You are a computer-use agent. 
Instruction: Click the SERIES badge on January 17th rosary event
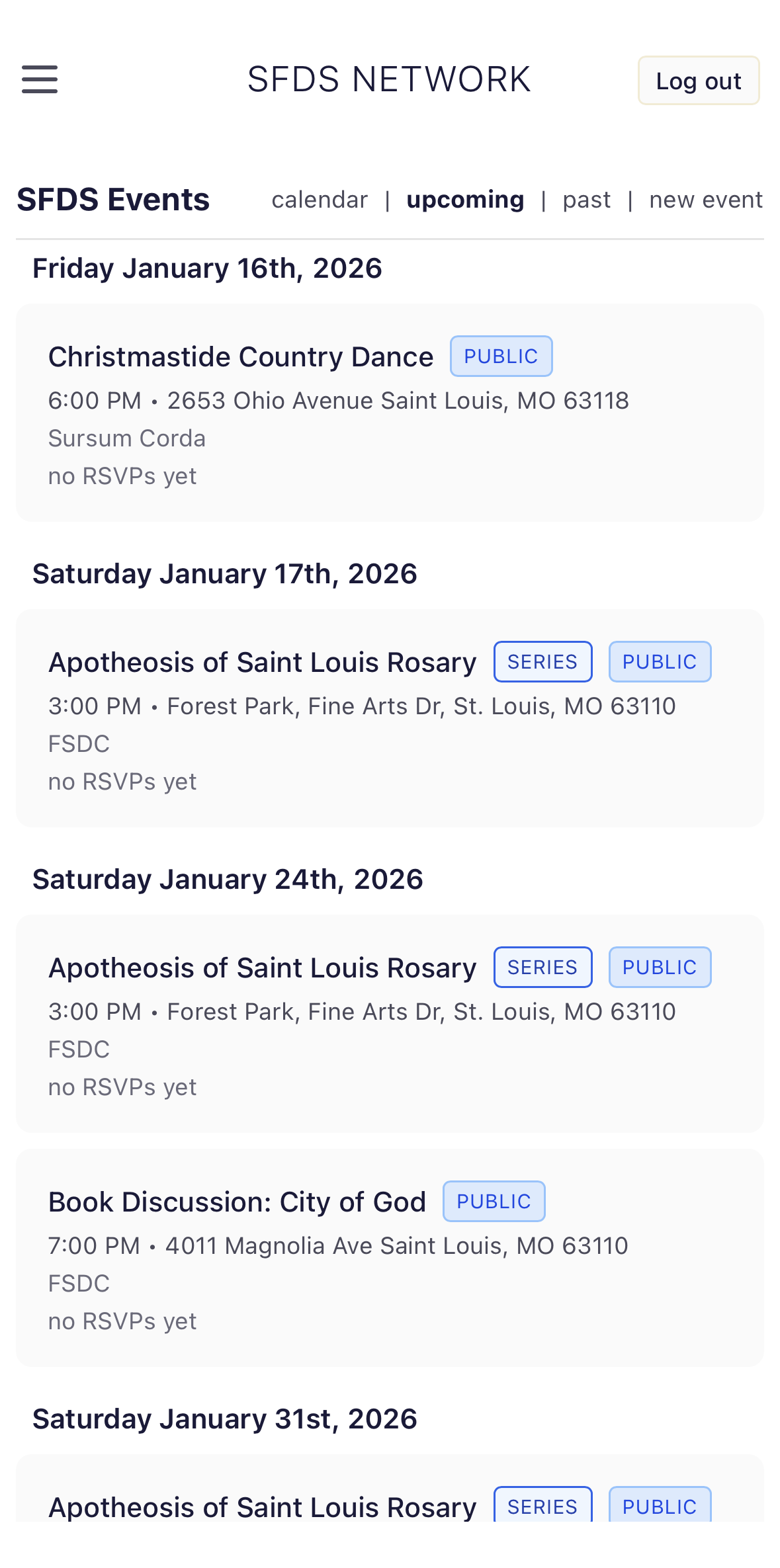pyautogui.click(x=542, y=661)
